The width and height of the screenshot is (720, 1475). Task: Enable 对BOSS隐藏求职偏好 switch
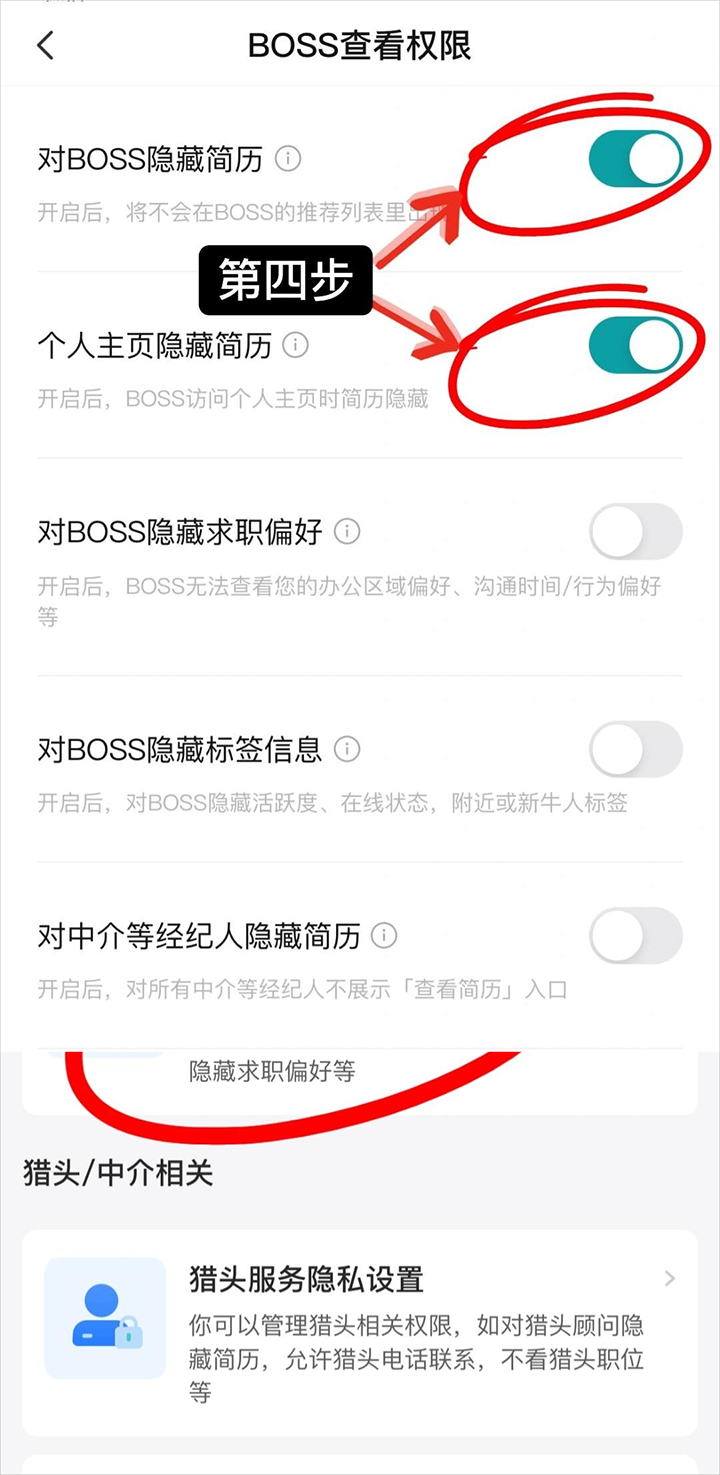(635, 531)
